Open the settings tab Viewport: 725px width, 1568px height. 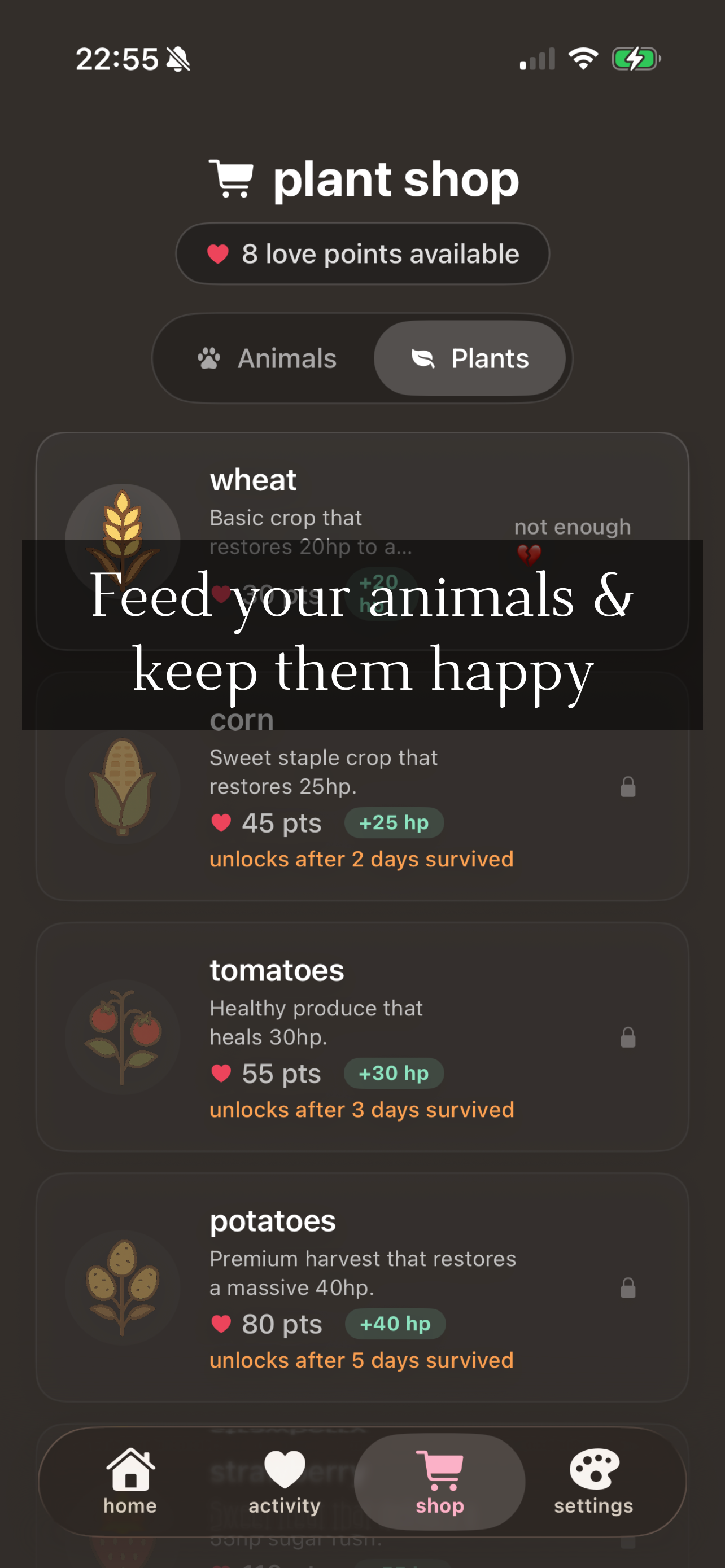point(593,1481)
